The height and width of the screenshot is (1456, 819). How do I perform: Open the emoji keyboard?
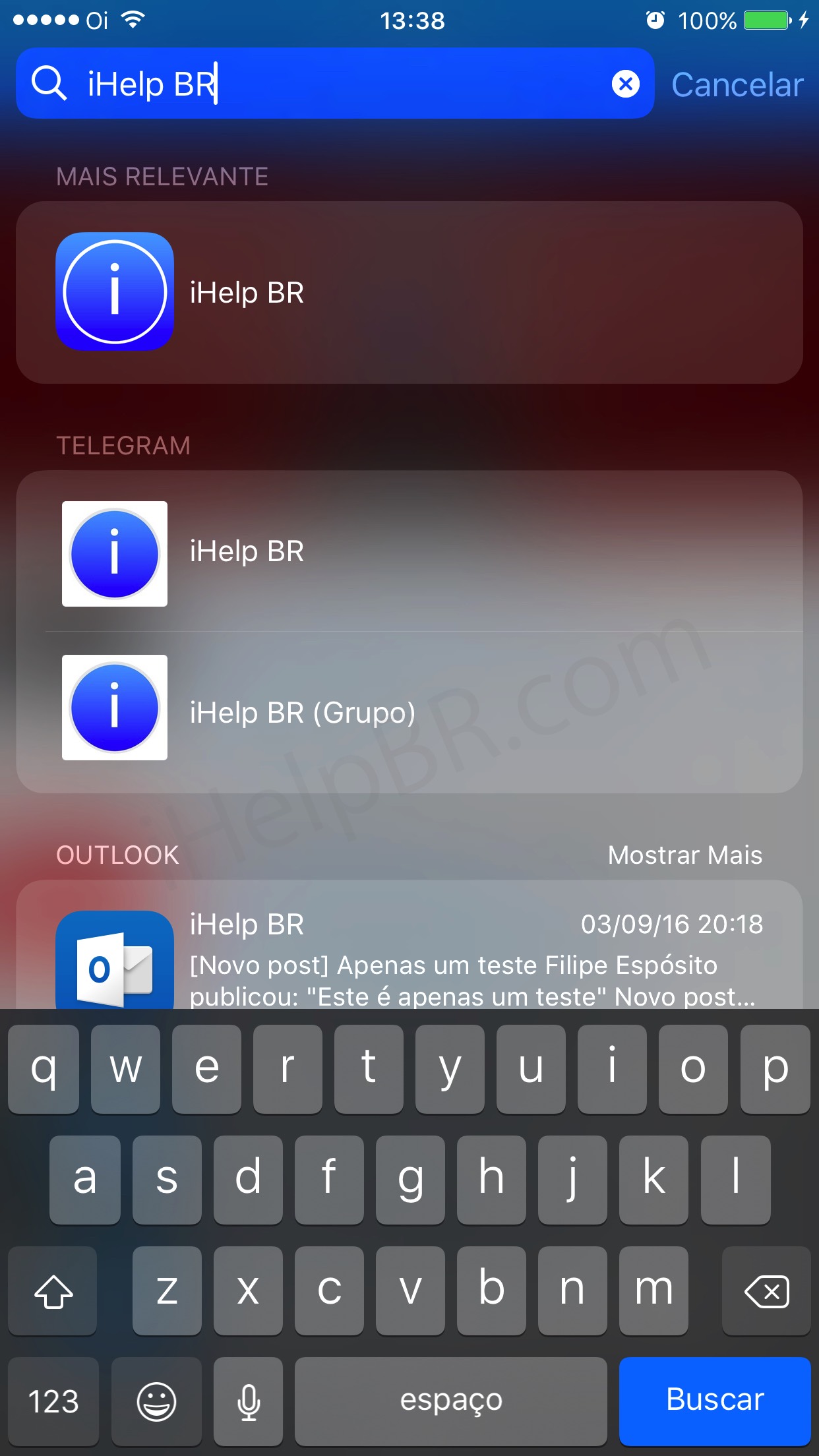click(x=156, y=1401)
